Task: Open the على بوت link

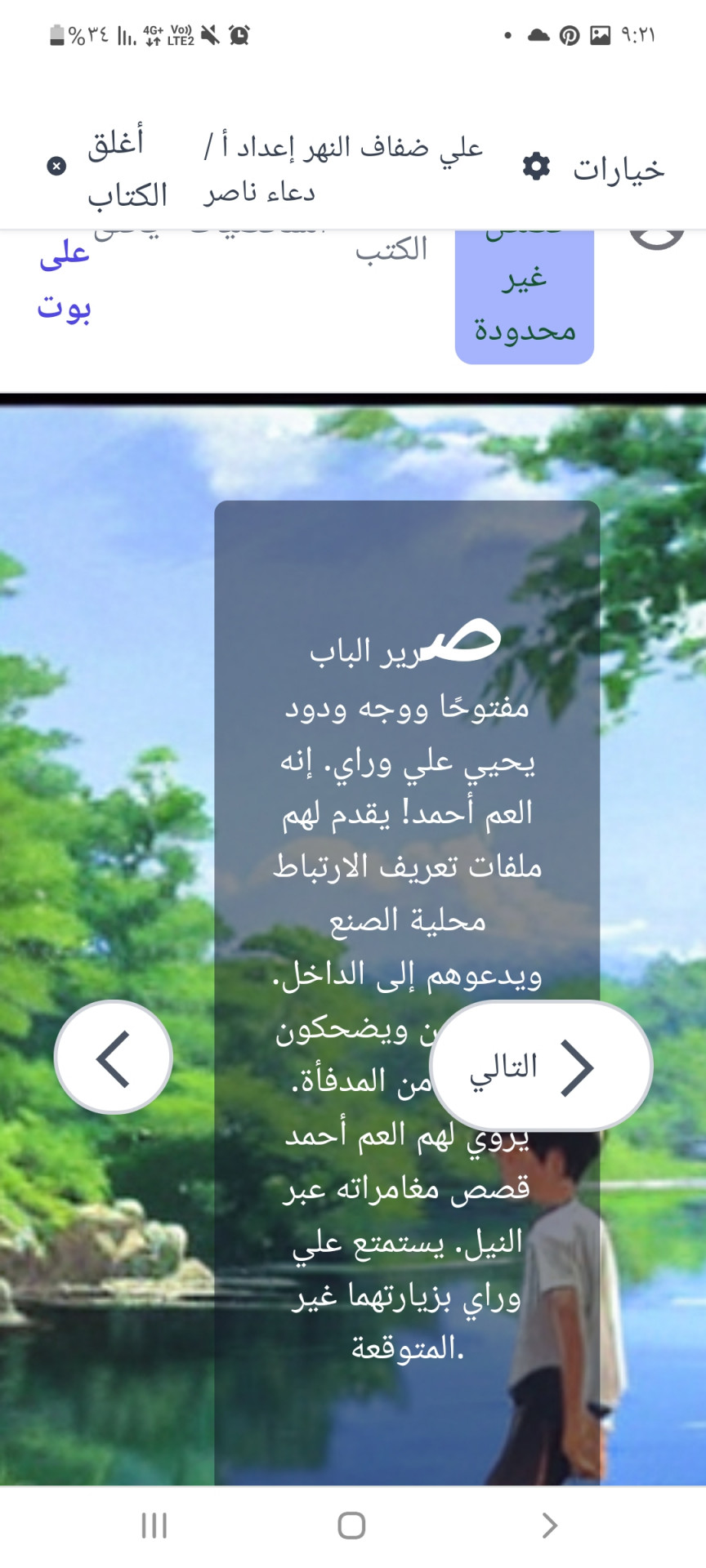Action: tap(64, 281)
